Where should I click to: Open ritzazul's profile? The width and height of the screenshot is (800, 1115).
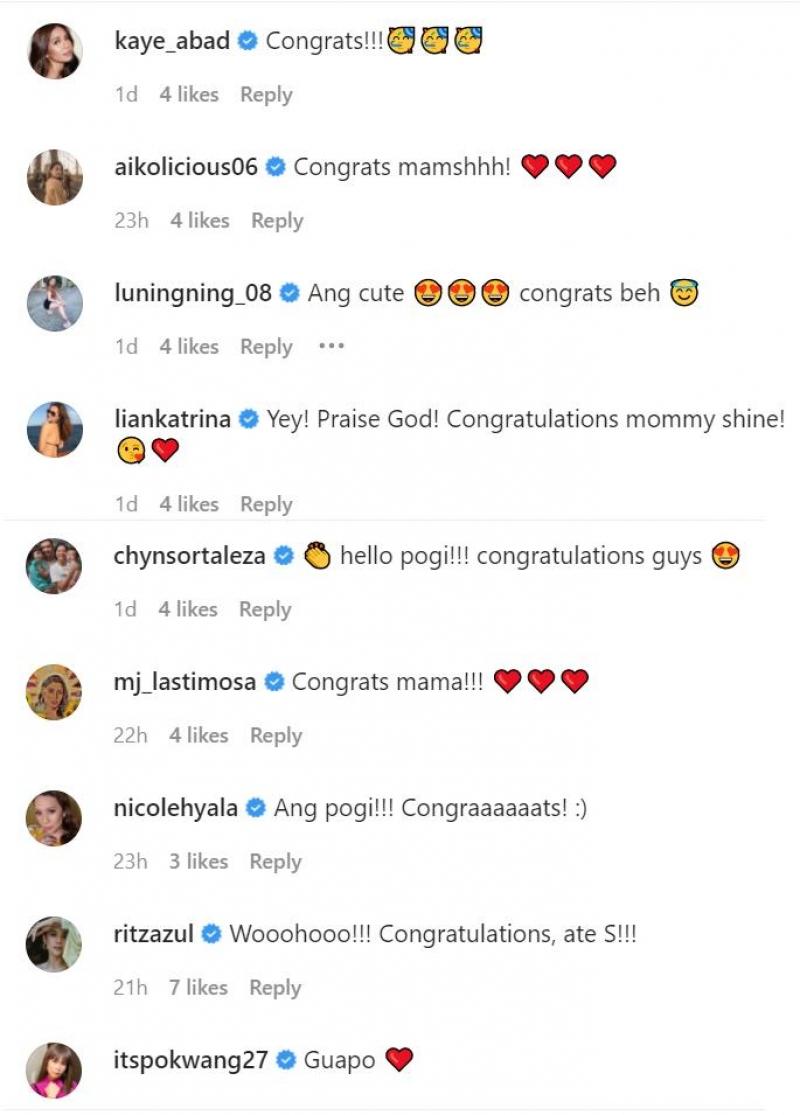(155, 934)
